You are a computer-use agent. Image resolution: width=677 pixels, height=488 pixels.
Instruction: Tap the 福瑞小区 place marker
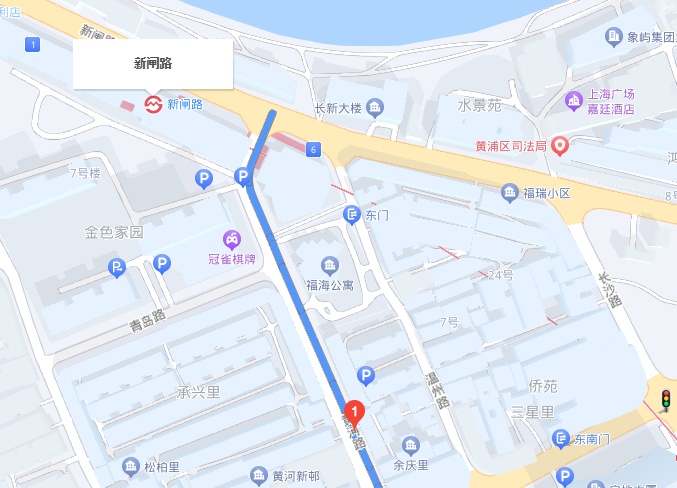coord(510,192)
